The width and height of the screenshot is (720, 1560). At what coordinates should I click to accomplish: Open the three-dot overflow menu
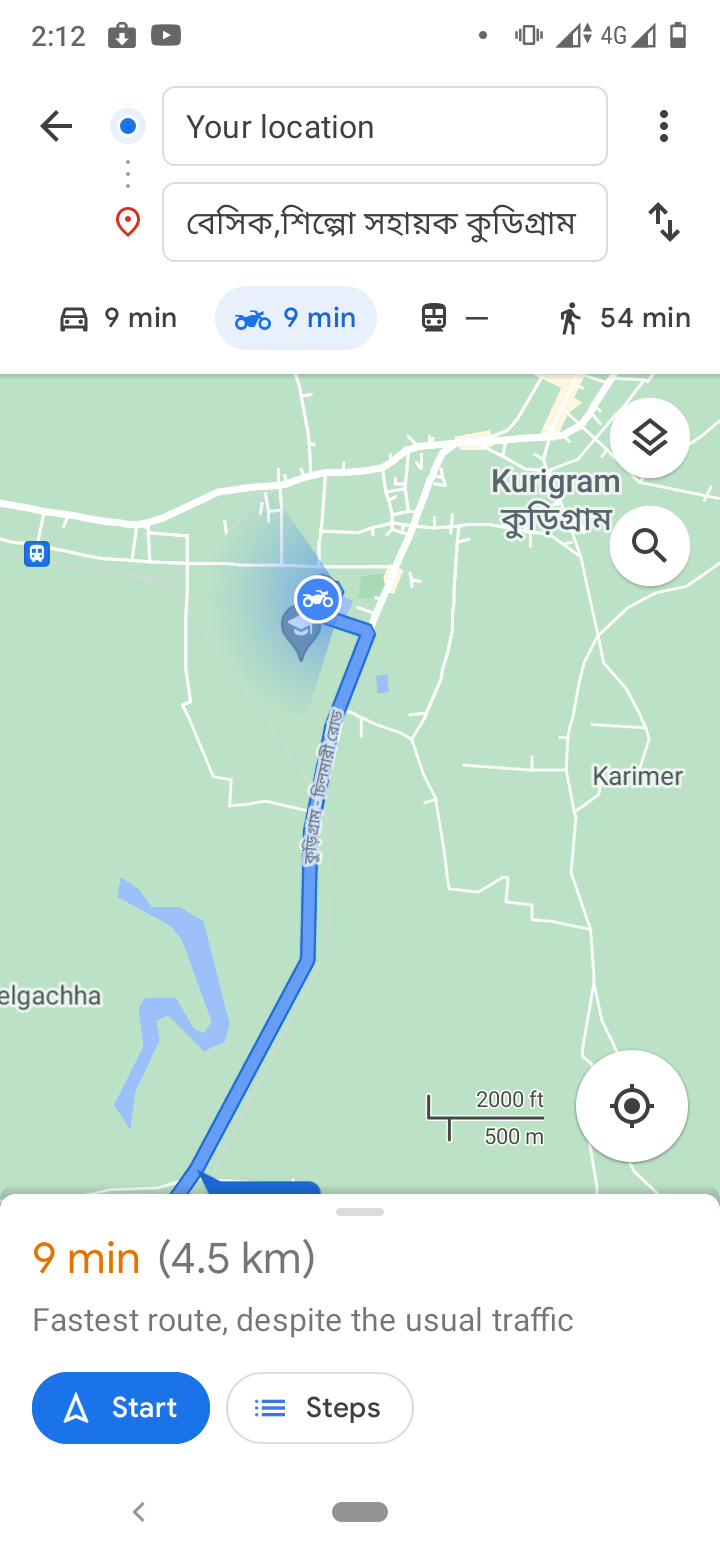tap(663, 126)
